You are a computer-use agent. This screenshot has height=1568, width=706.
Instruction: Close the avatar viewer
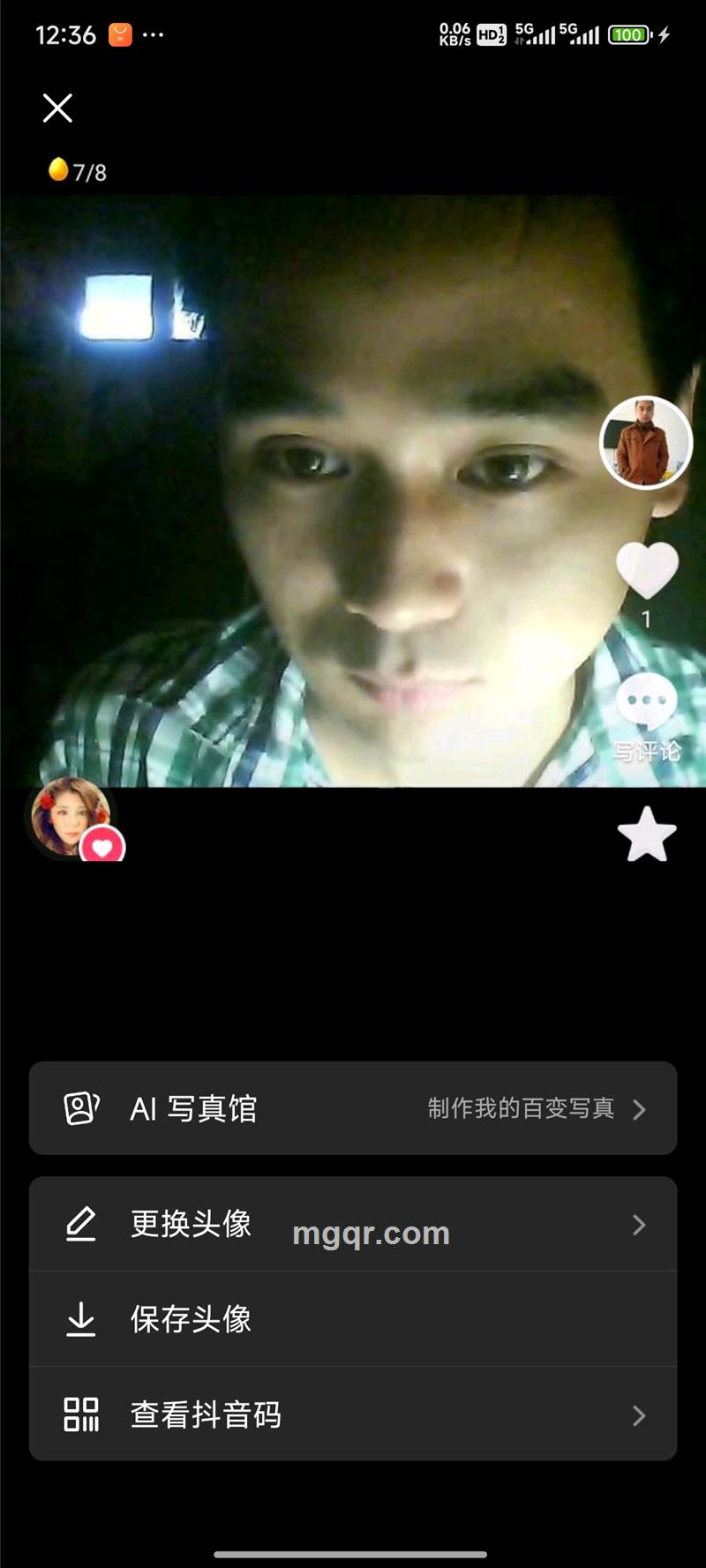click(57, 109)
